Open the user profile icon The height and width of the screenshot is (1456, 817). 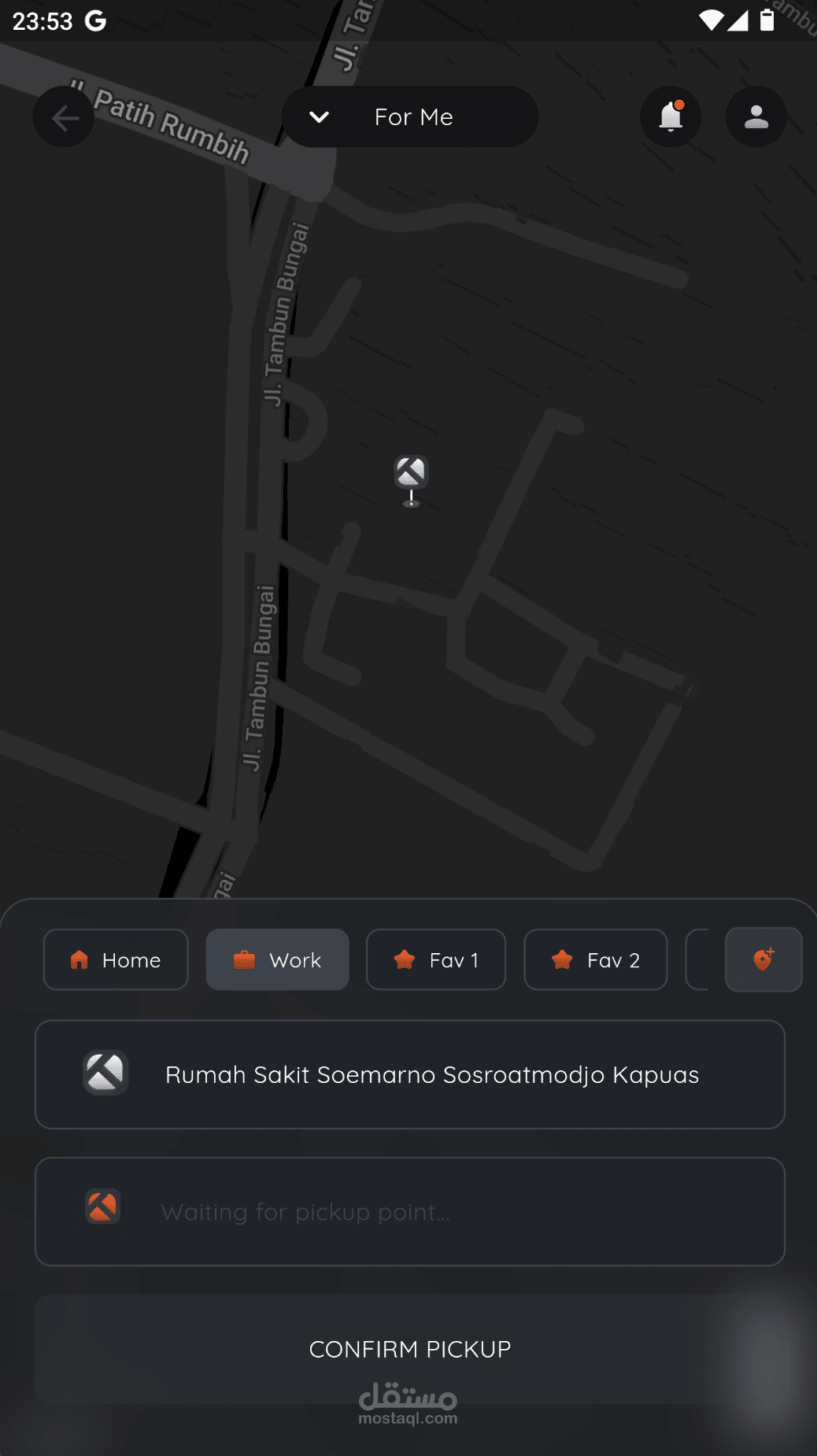[756, 117]
